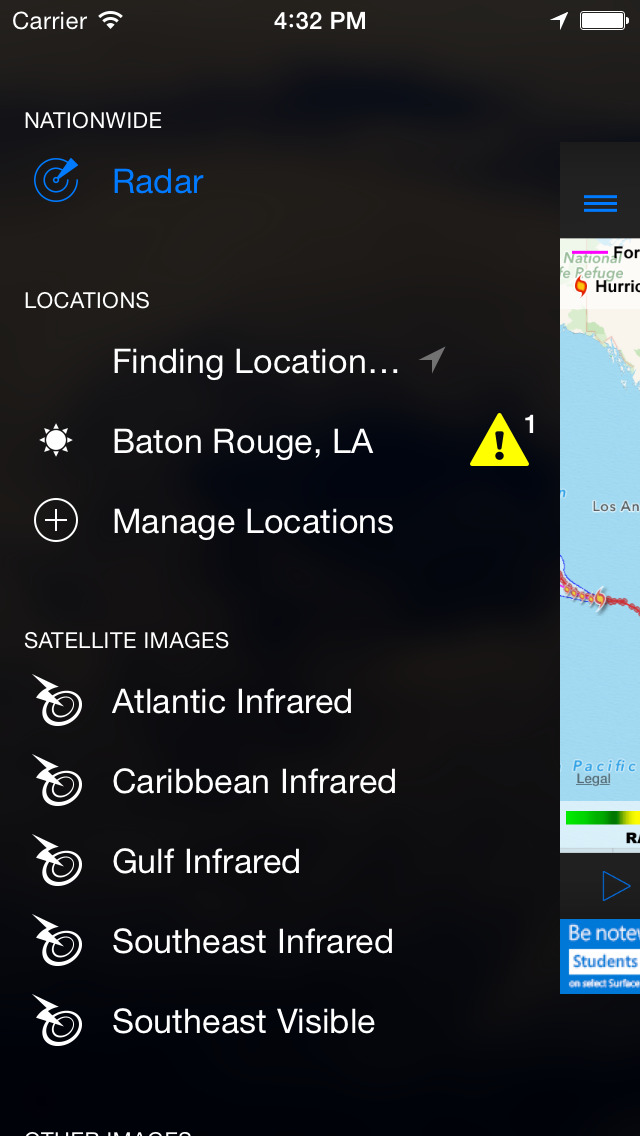View the Baton Rouge weather alert
The width and height of the screenshot is (640, 1136).
point(500,442)
